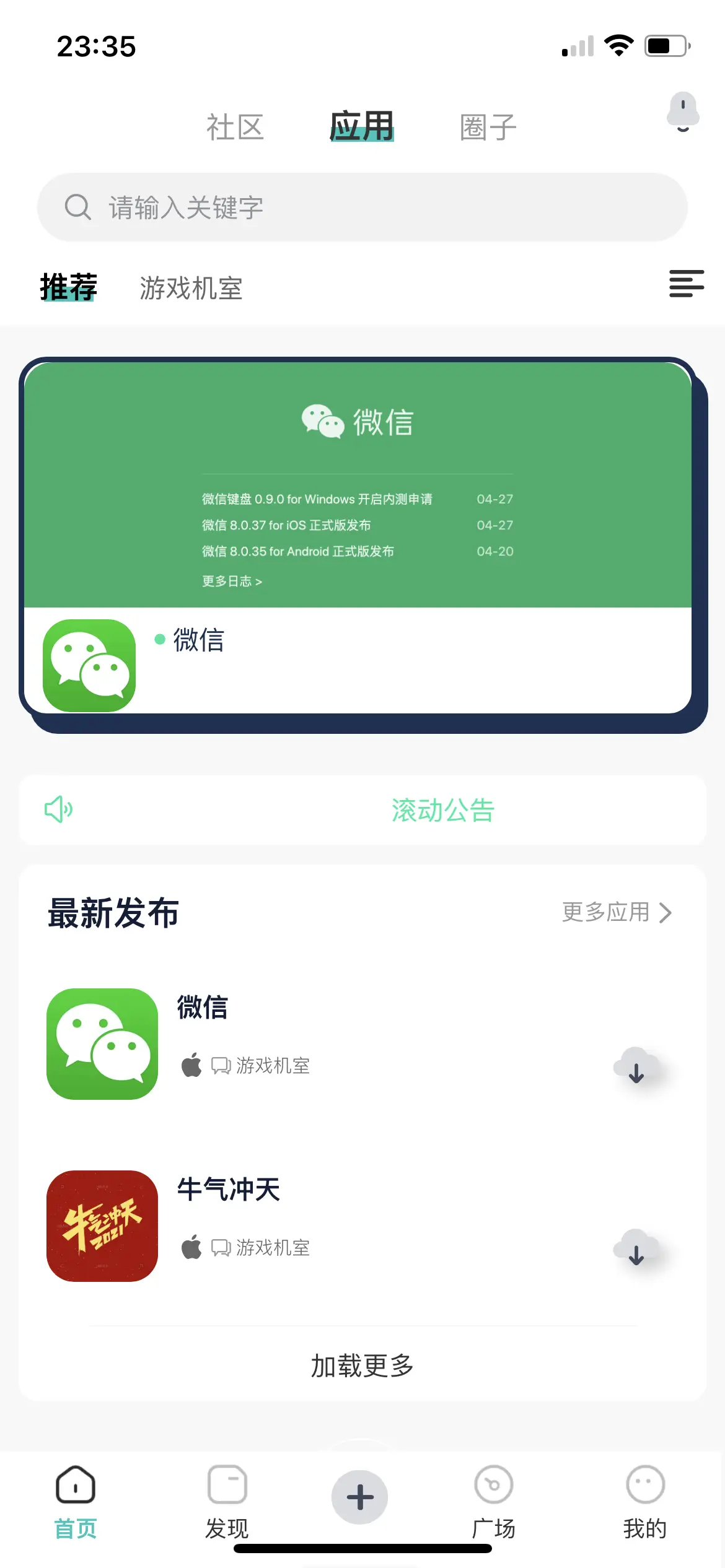Switch to the 广场 bottom tab
725x1568 pixels.
[493, 1501]
